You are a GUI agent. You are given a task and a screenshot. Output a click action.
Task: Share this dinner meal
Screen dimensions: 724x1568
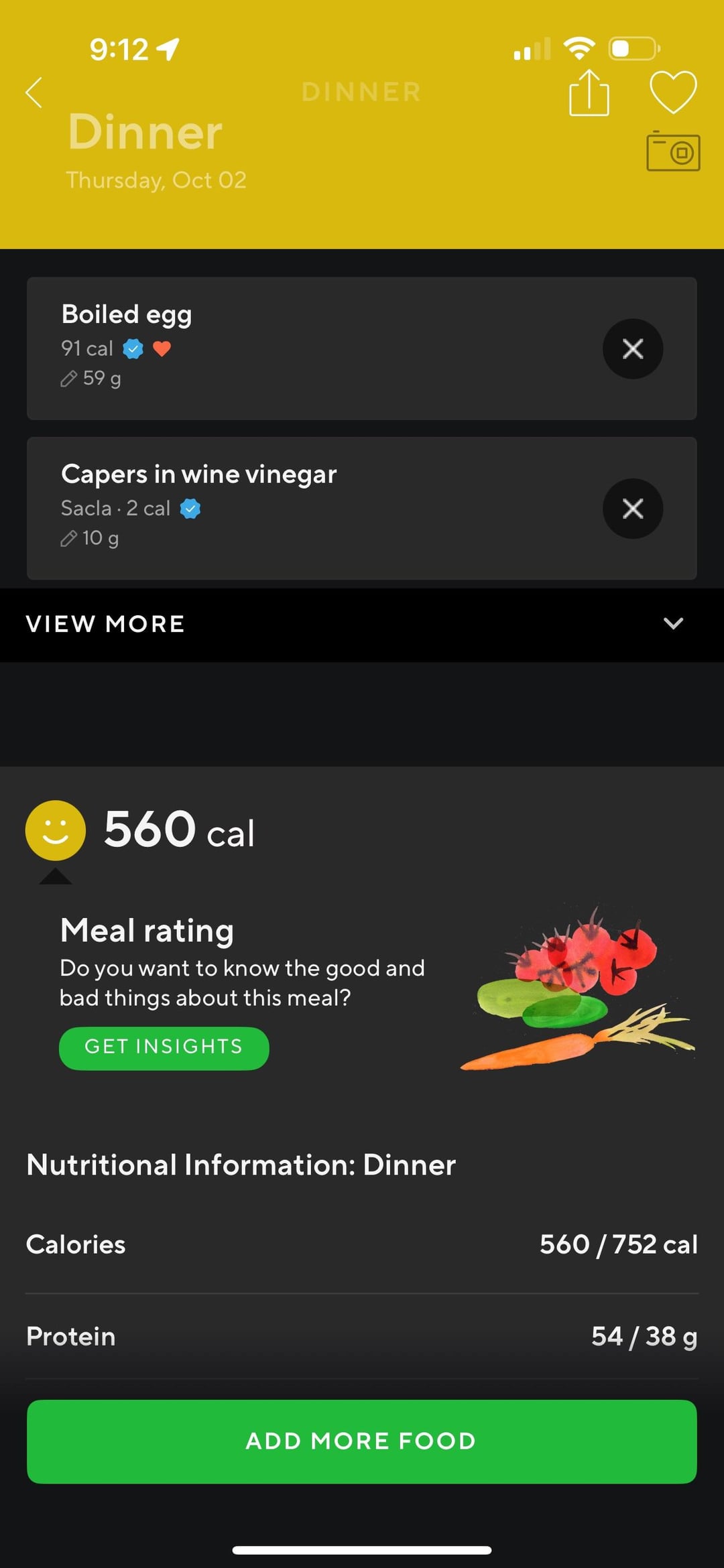pos(589,93)
